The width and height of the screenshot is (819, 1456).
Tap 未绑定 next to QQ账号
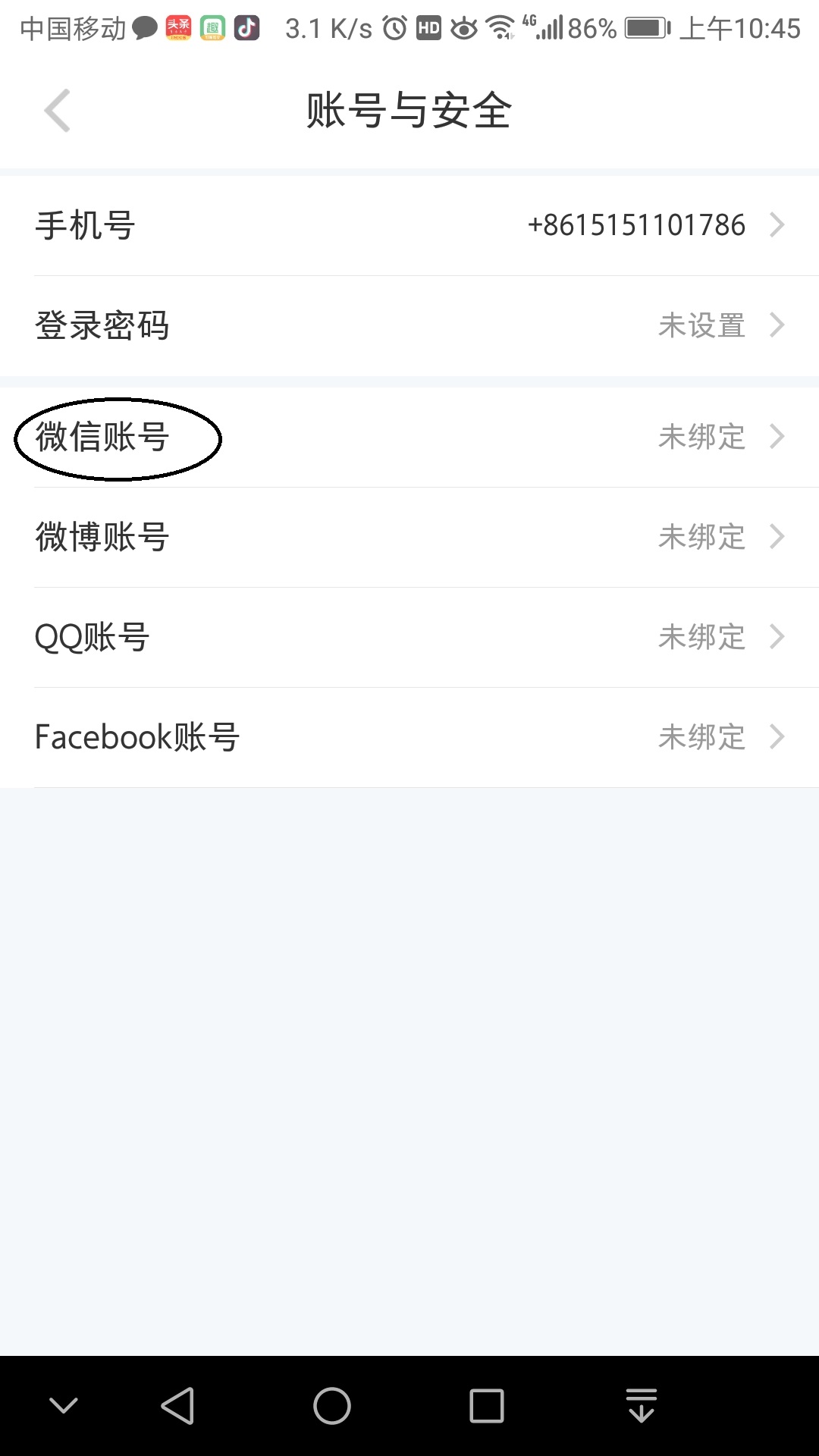701,638
